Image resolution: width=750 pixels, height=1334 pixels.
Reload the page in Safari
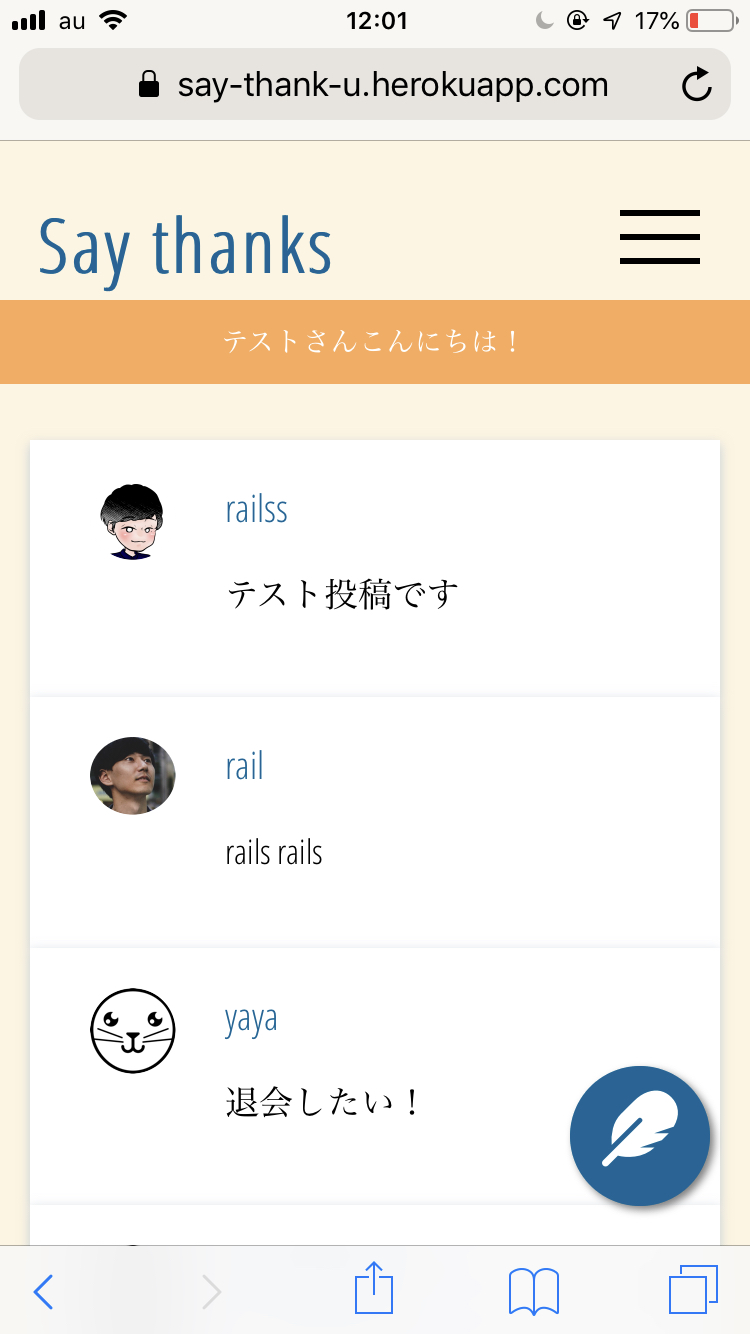pos(696,85)
